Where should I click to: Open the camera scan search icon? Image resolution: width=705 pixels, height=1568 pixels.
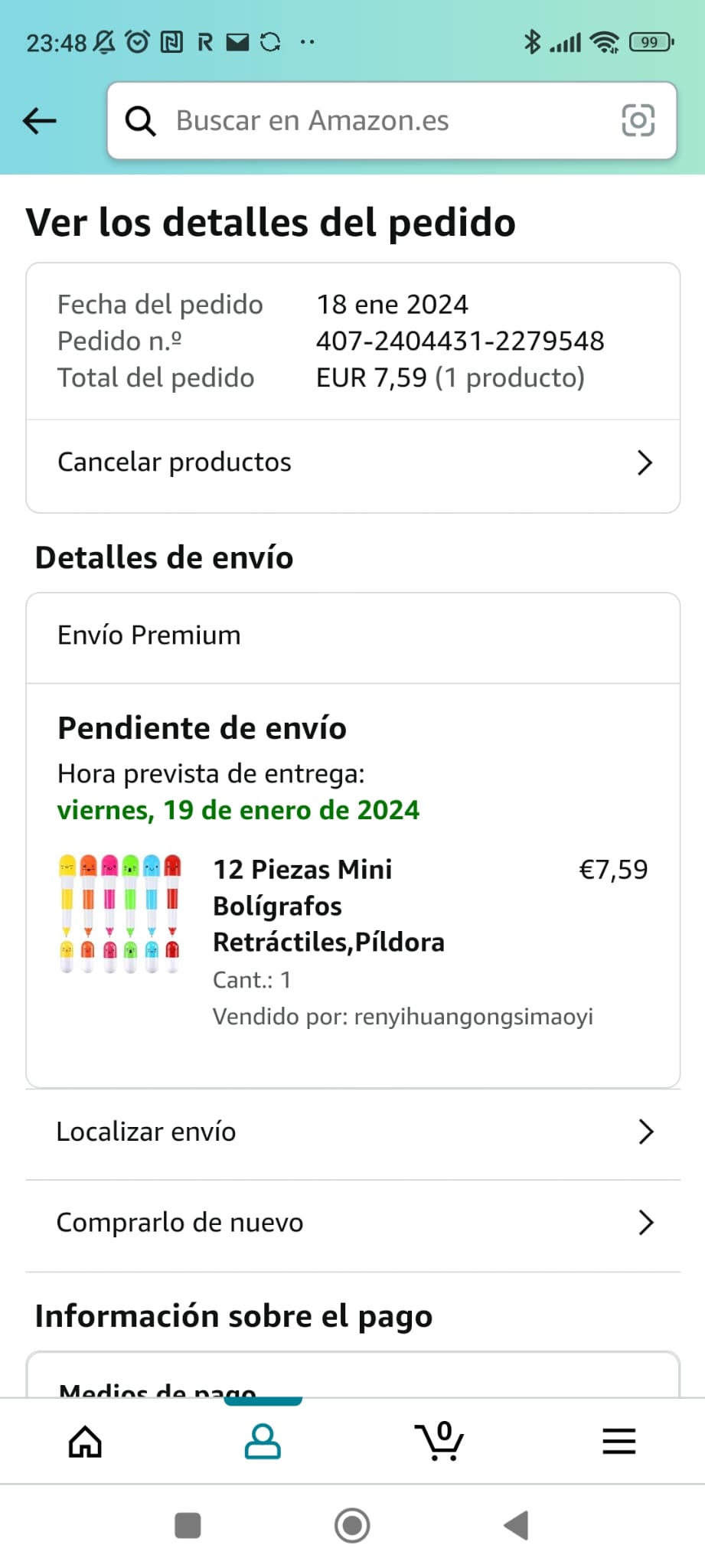pyautogui.click(x=638, y=121)
